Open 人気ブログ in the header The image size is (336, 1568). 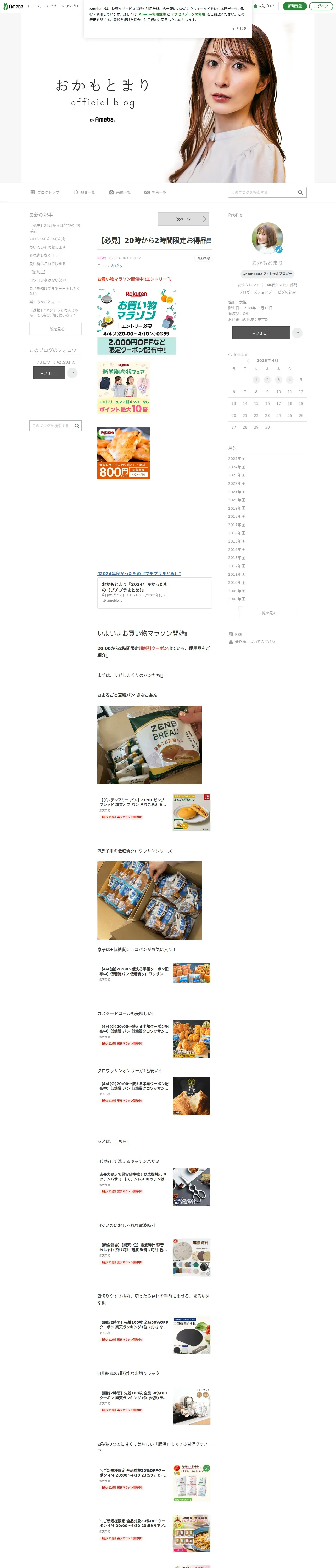[x=264, y=6]
